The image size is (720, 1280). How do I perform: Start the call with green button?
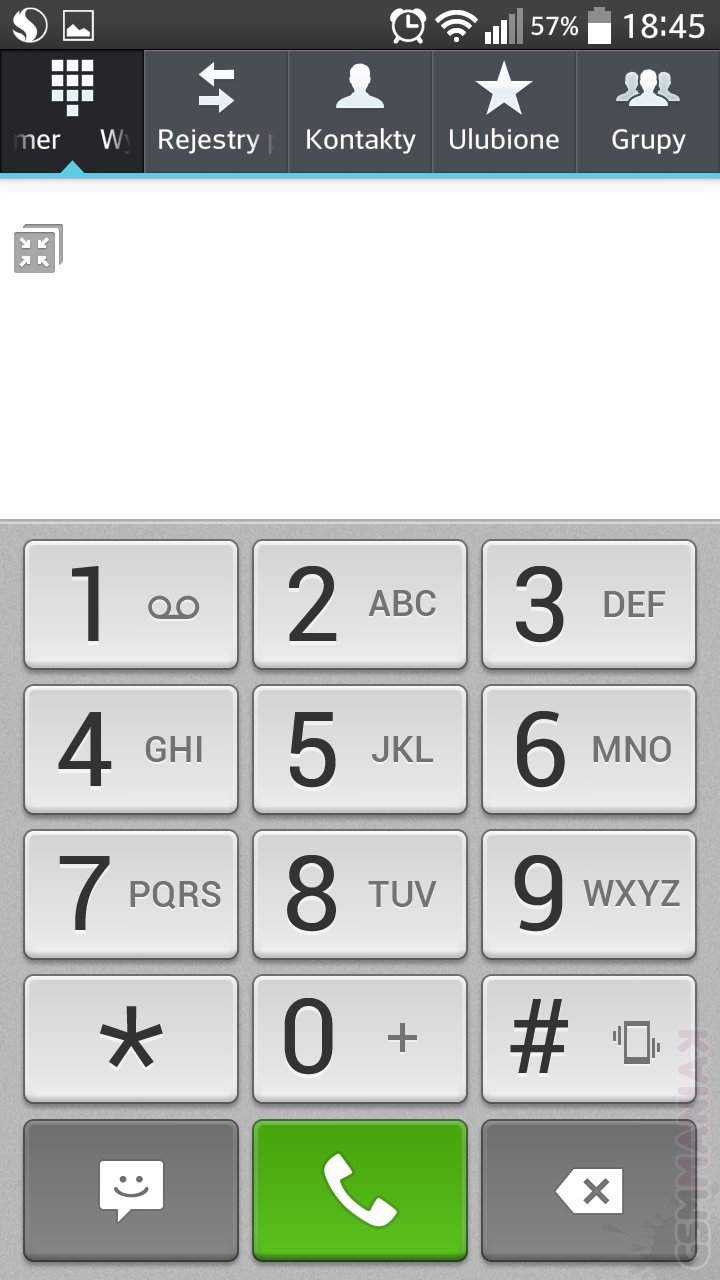[360, 1189]
